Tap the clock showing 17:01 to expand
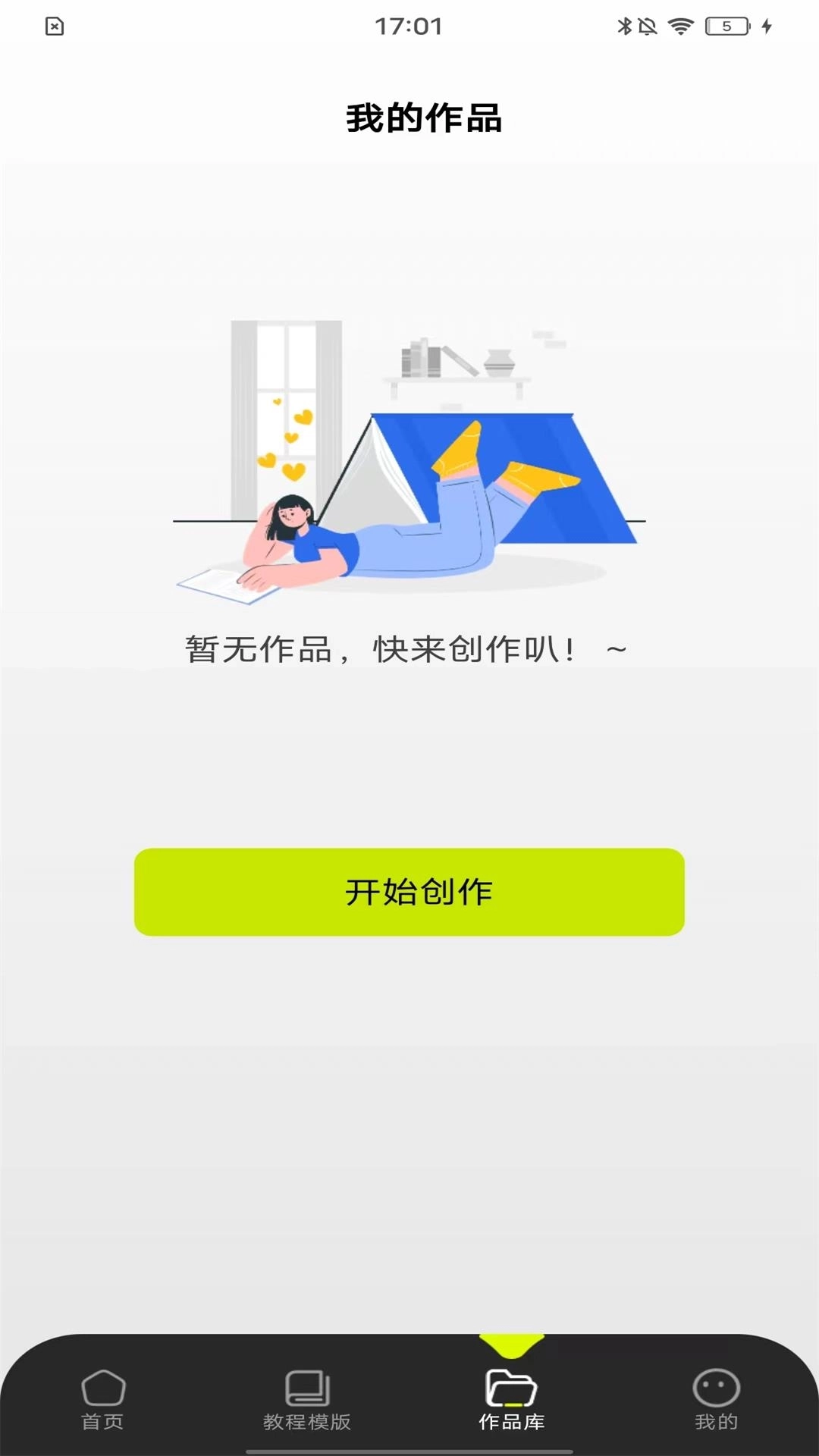Viewport: 819px width, 1456px height. click(409, 27)
